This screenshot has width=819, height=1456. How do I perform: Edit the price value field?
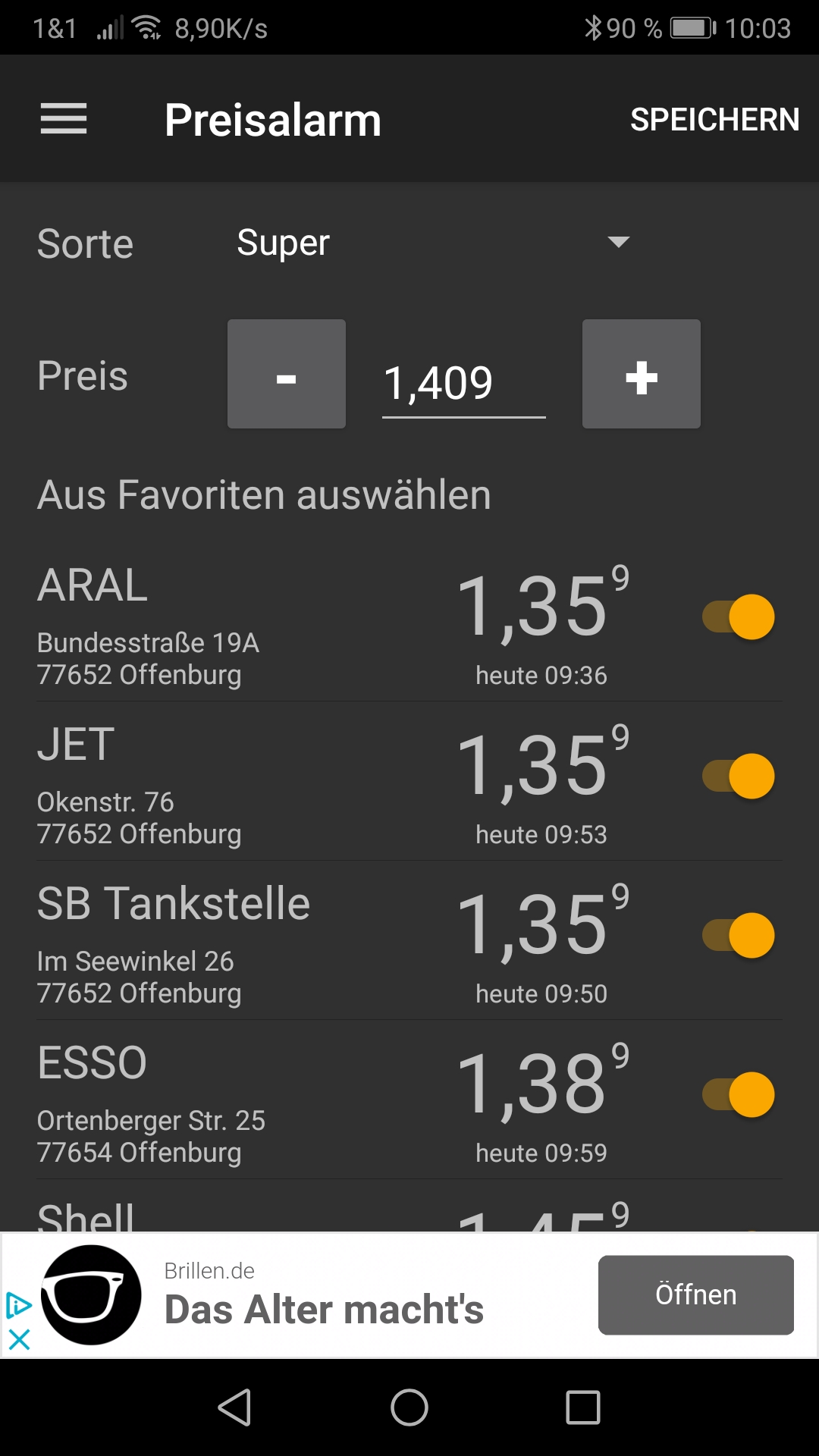463,383
